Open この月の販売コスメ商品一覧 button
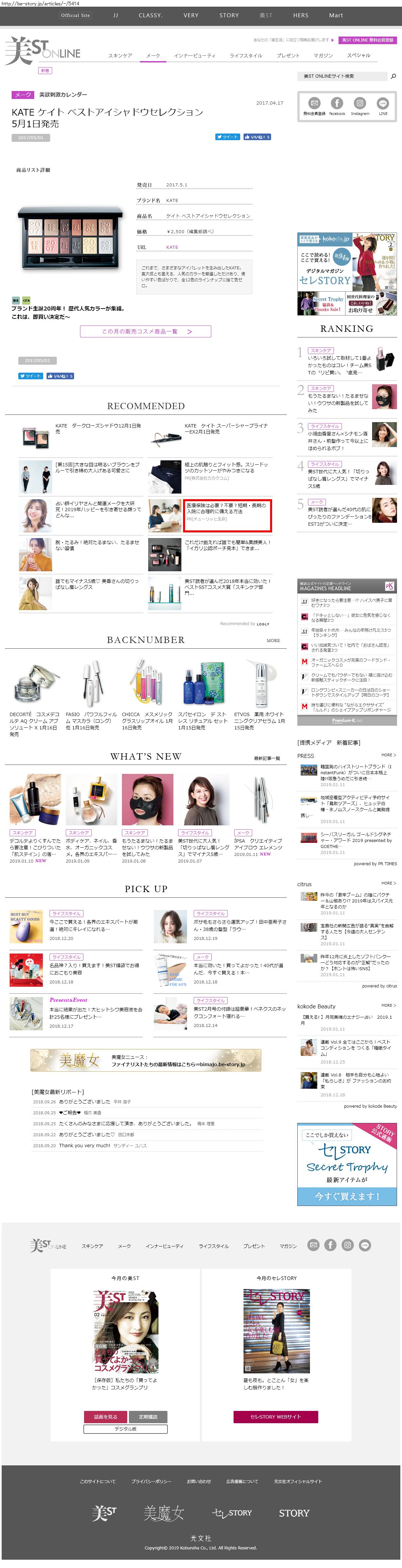402x1568 pixels. [x=146, y=332]
